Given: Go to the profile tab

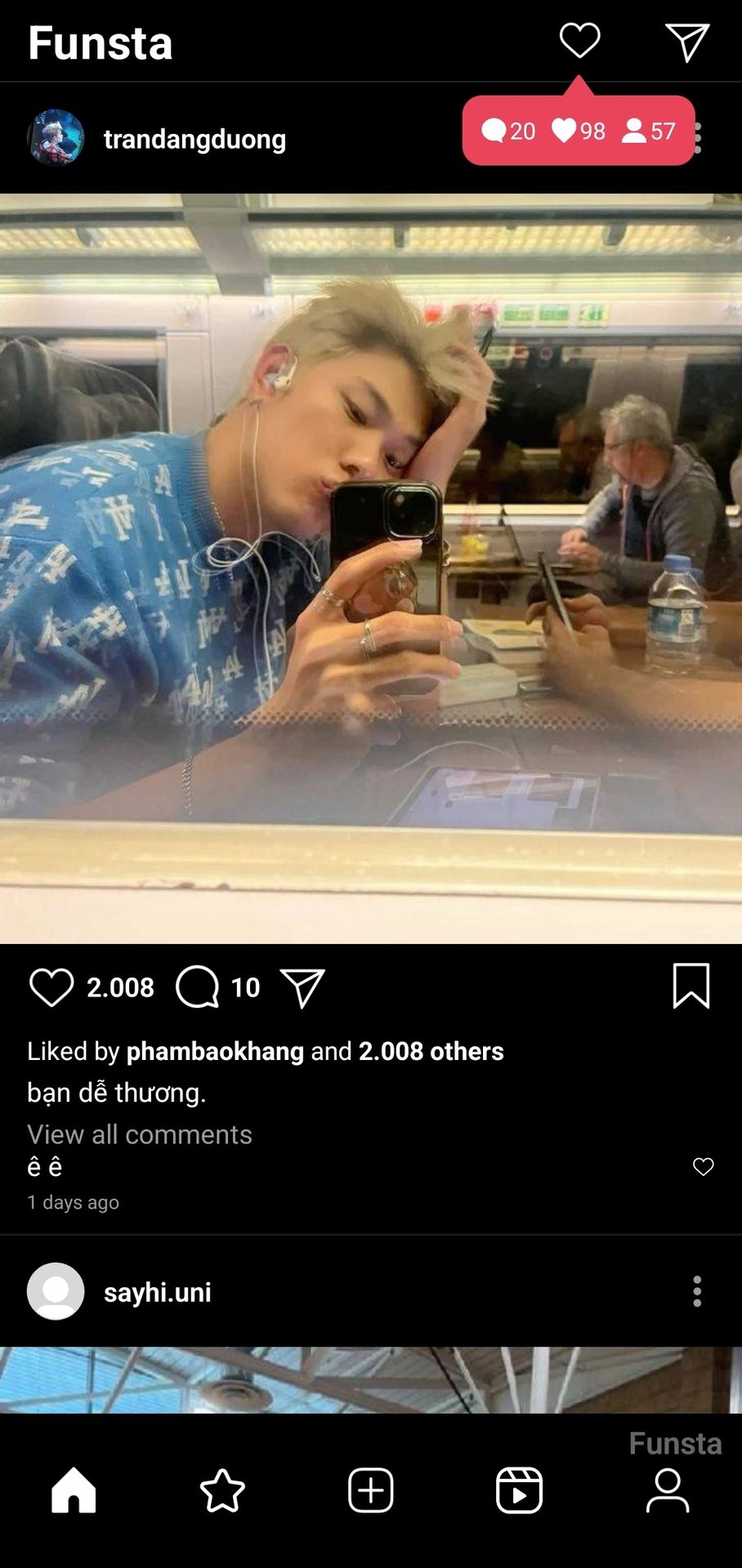Looking at the screenshot, I should coord(668,1490).
